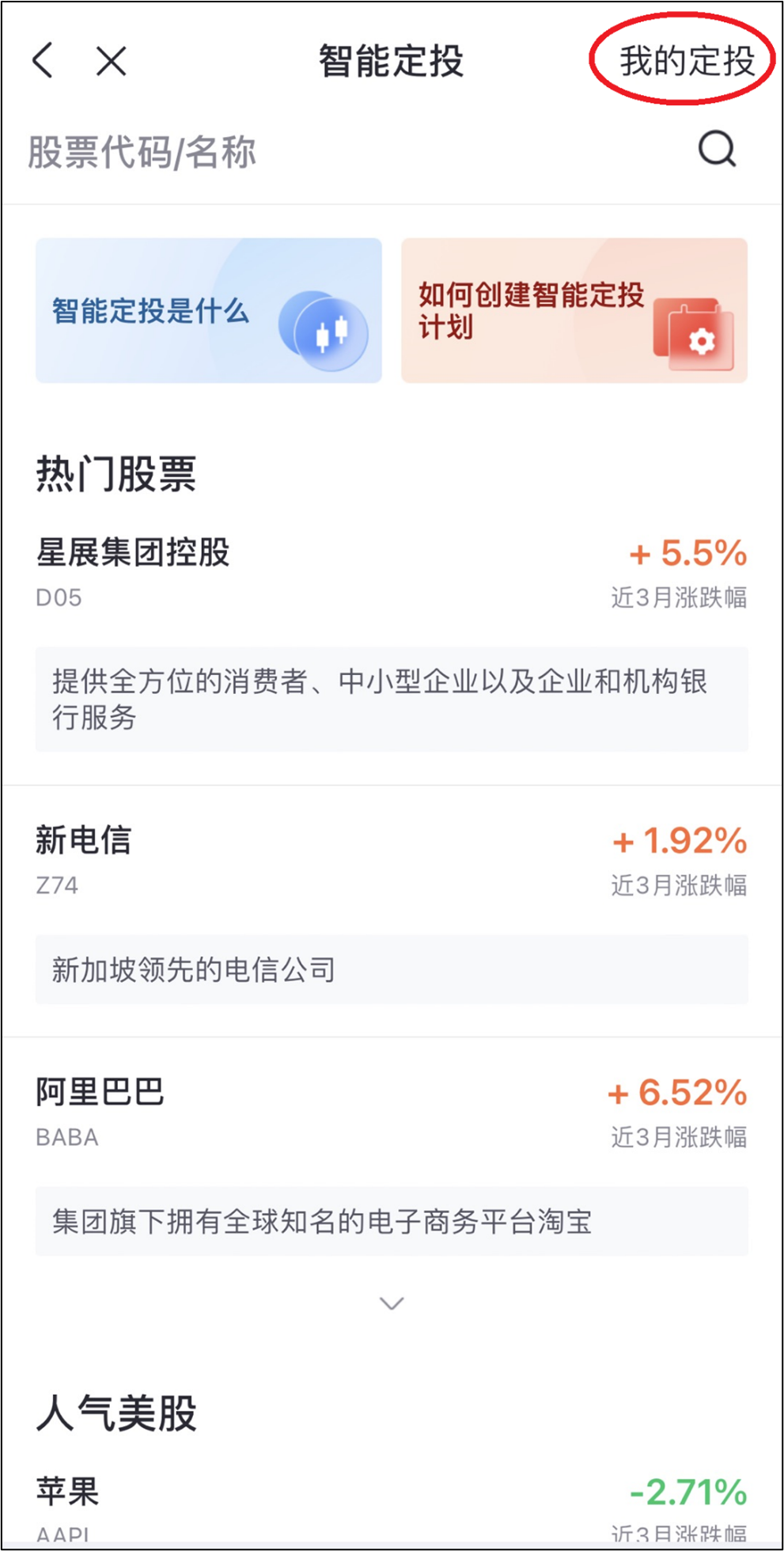Close the 智能定投 page

[112, 60]
